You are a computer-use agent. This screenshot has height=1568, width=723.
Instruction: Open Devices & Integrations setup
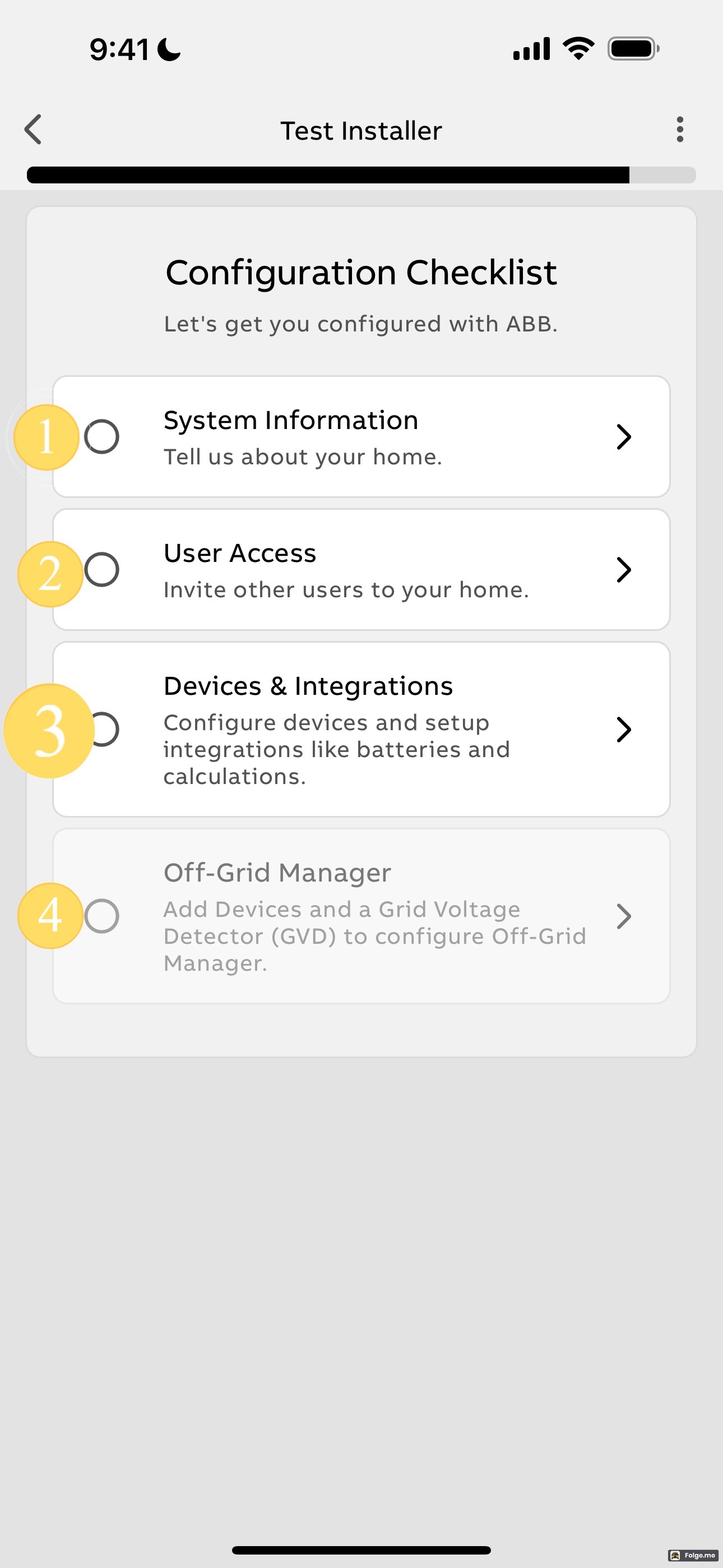coord(361,729)
